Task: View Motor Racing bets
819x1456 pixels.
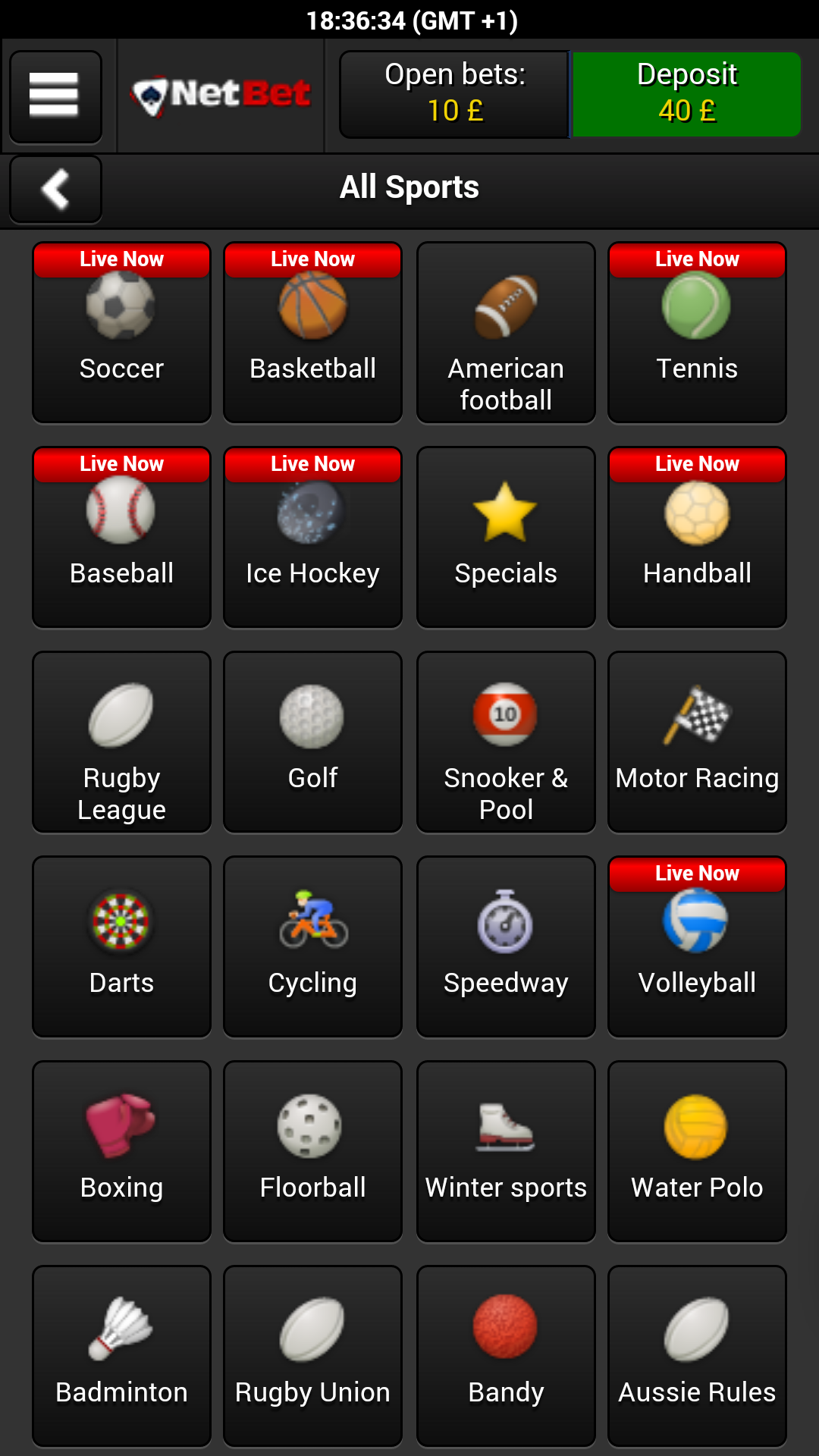Action: pyautogui.click(x=697, y=743)
